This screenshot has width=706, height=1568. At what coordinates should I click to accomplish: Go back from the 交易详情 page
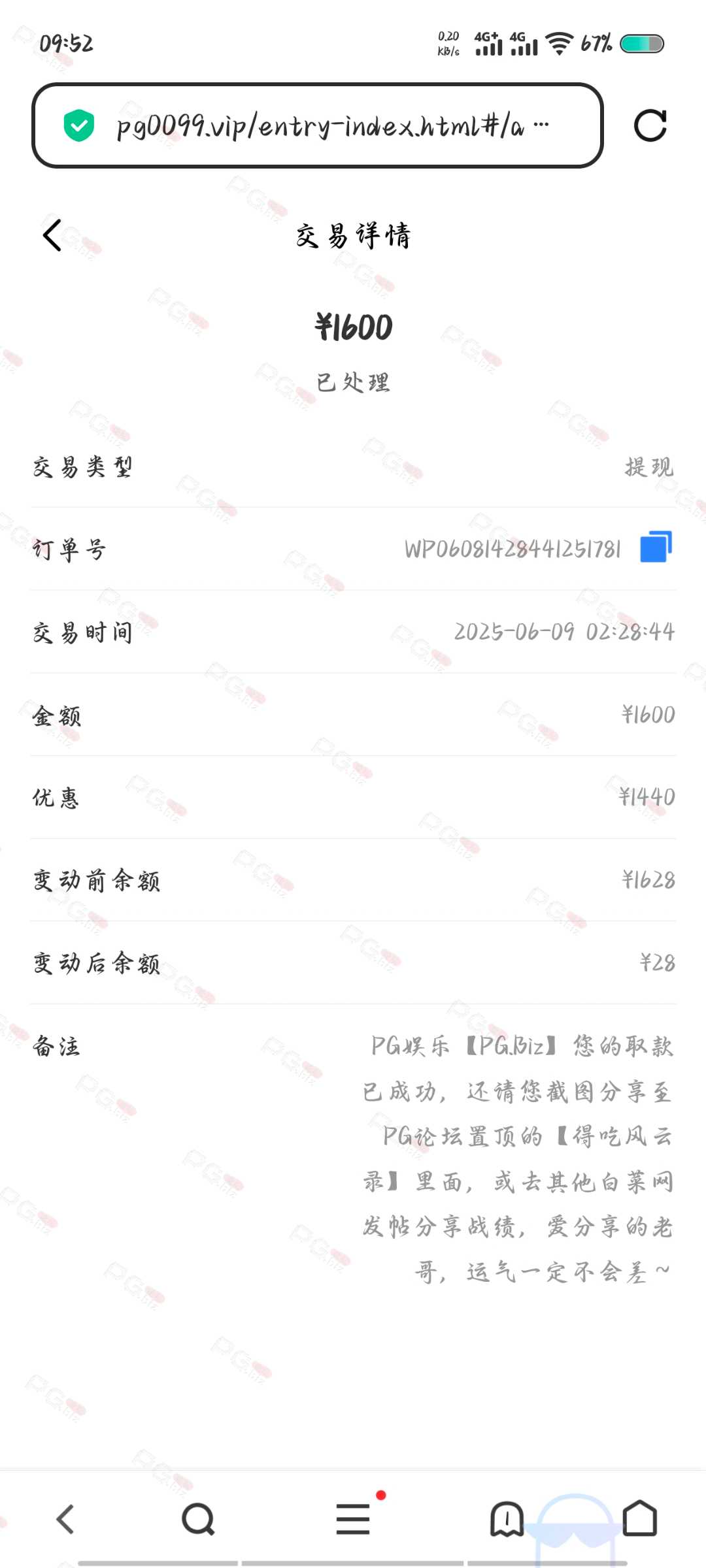pyautogui.click(x=52, y=235)
